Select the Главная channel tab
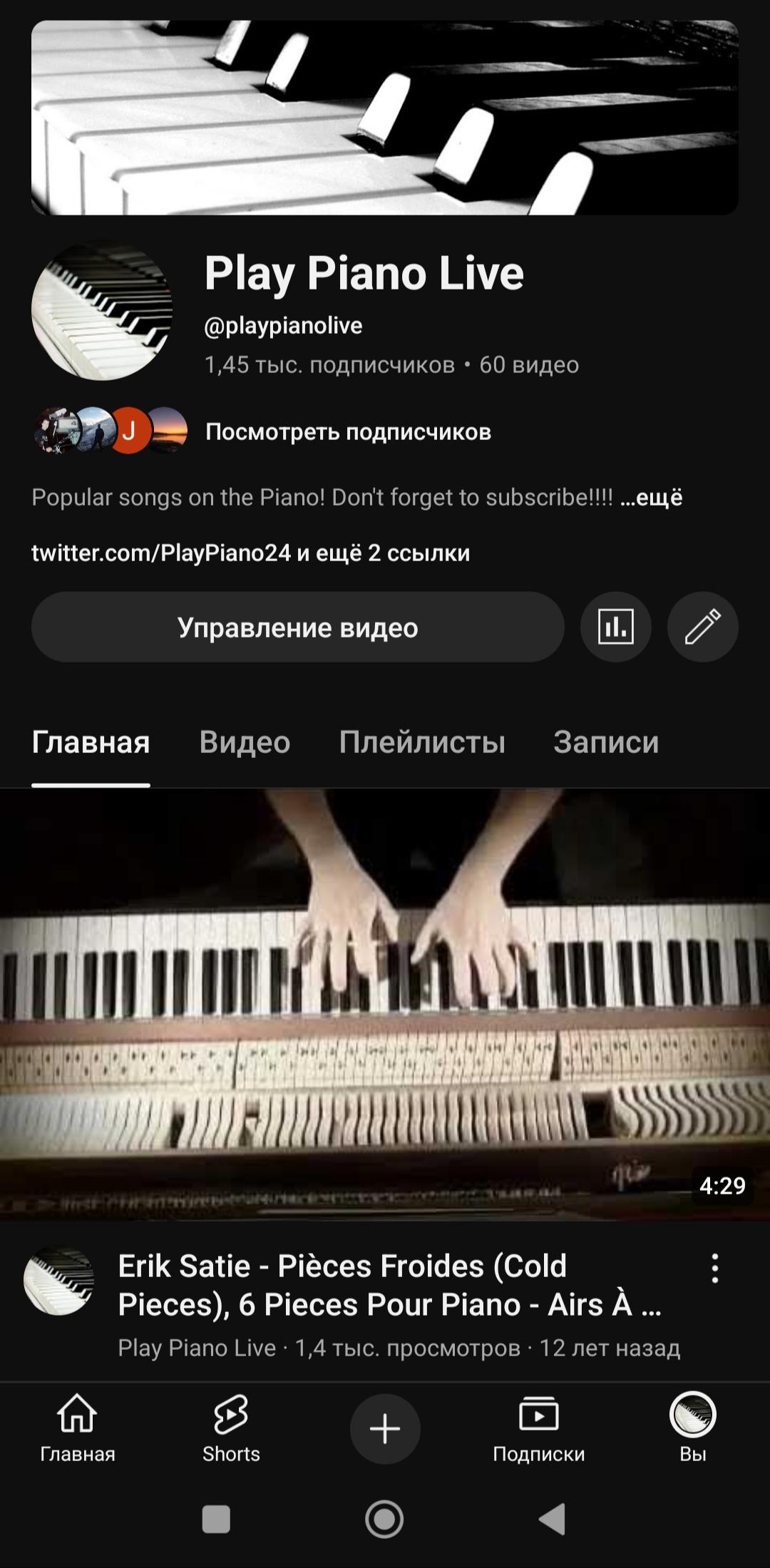Viewport: 770px width, 1568px height. [x=91, y=742]
